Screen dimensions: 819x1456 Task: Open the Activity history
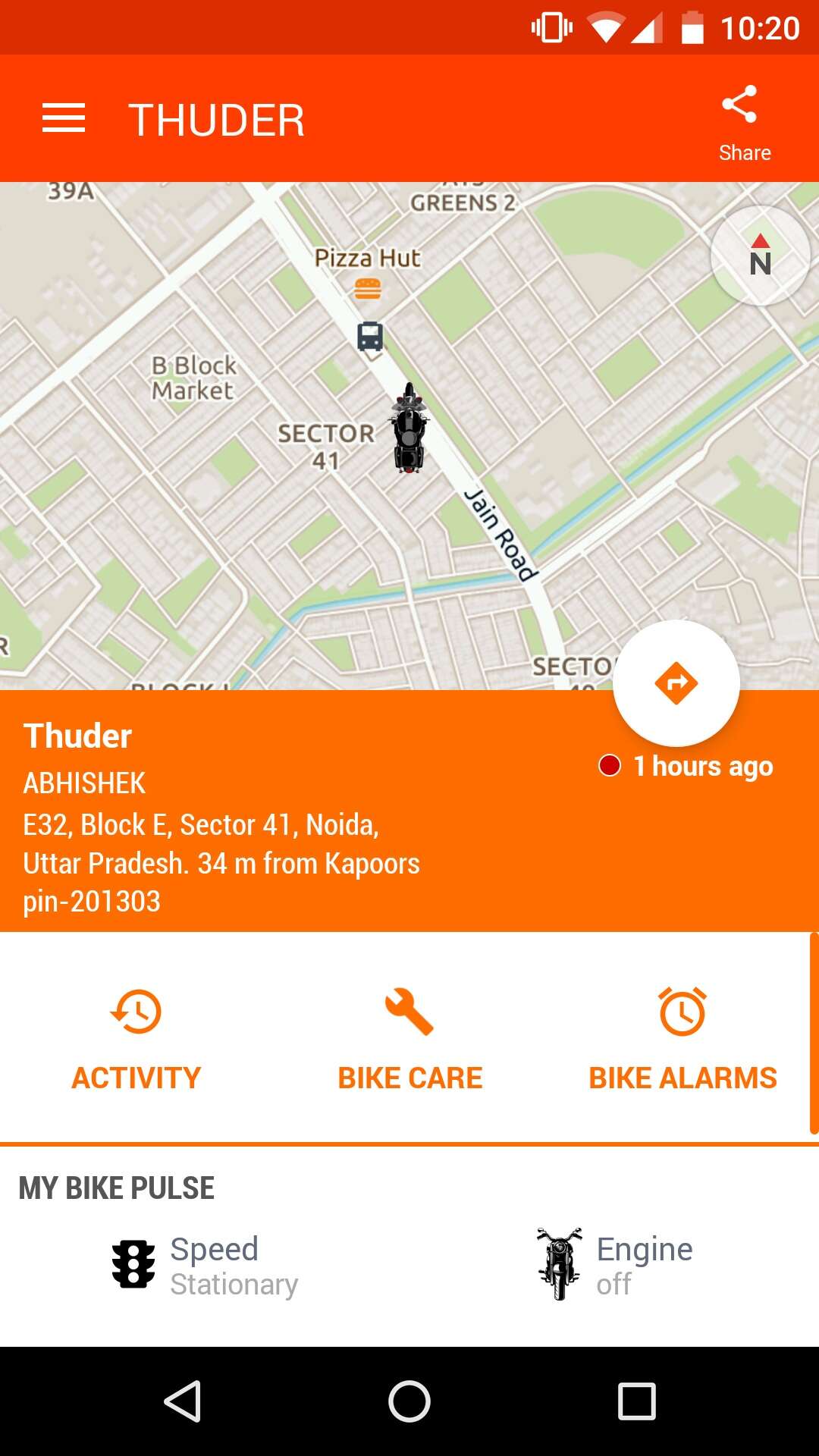click(136, 1038)
